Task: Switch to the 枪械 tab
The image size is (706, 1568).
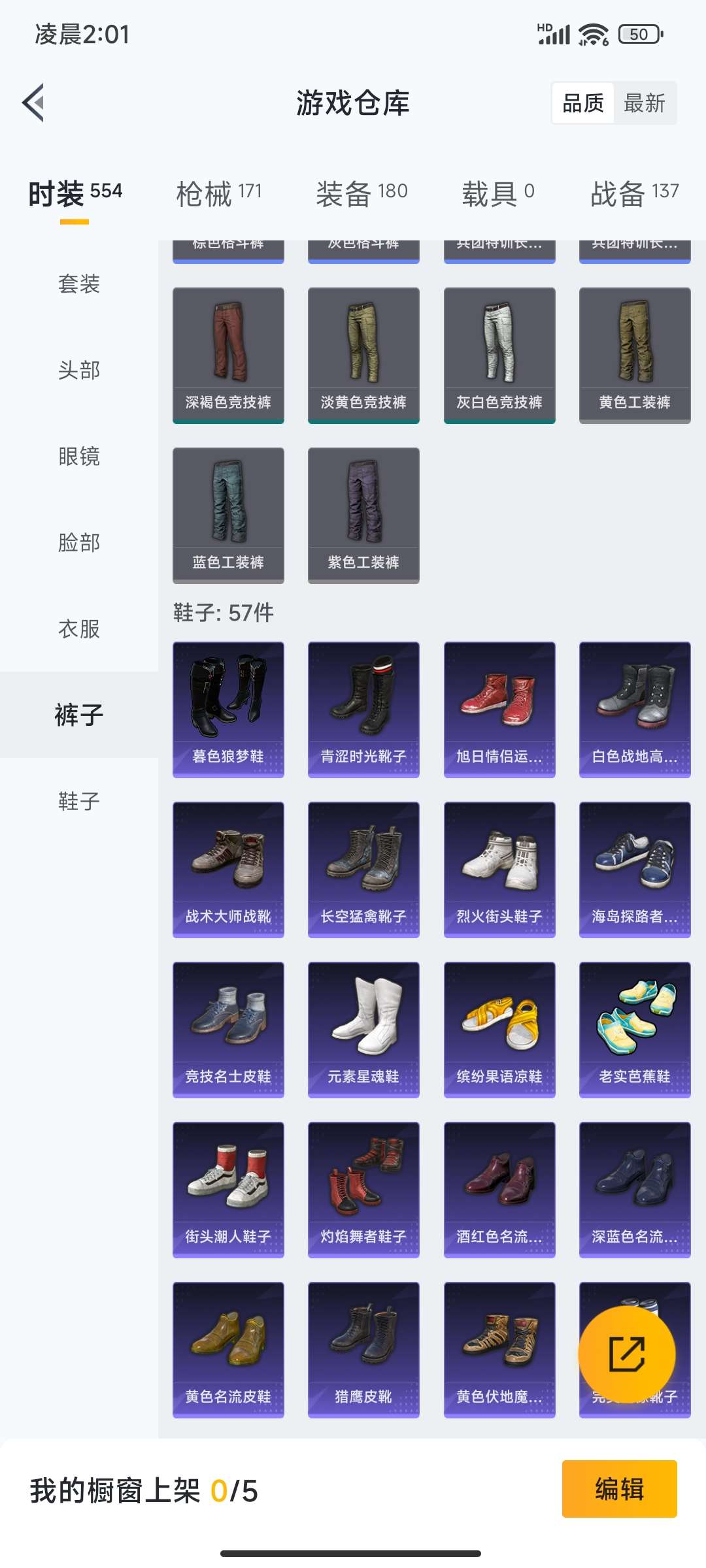Action: [x=219, y=193]
